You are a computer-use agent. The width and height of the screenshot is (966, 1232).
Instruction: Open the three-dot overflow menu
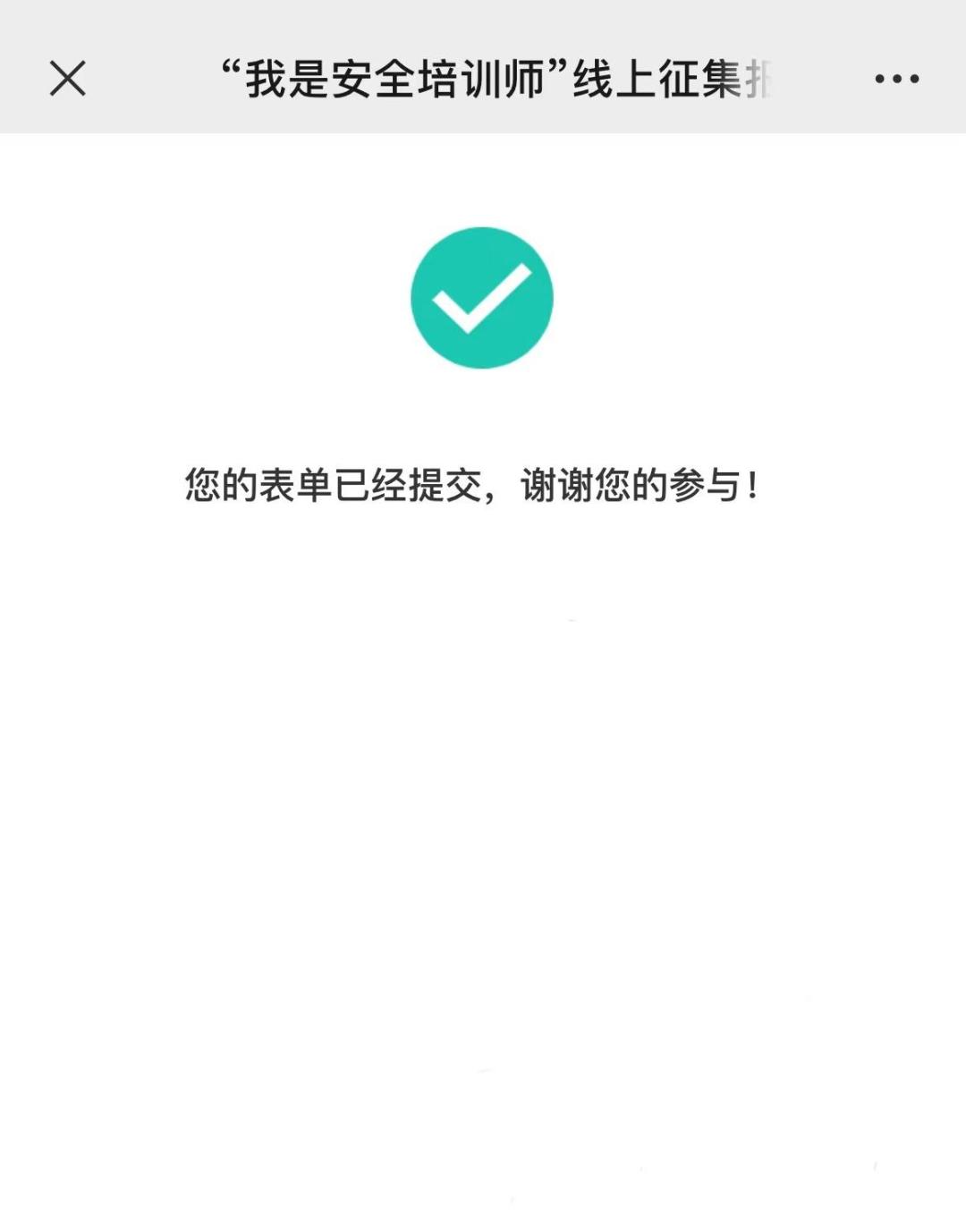click(x=896, y=79)
